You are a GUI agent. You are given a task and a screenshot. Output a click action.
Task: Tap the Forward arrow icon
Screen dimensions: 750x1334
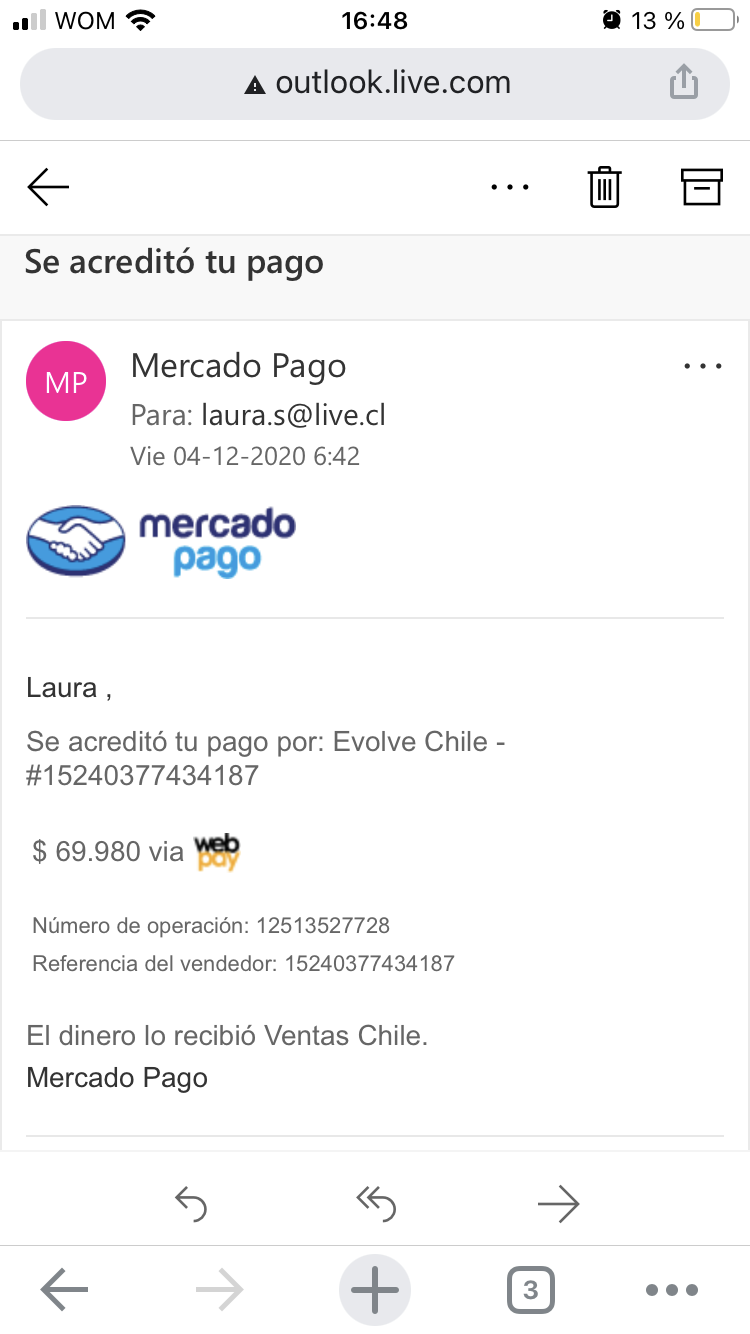point(558,1204)
